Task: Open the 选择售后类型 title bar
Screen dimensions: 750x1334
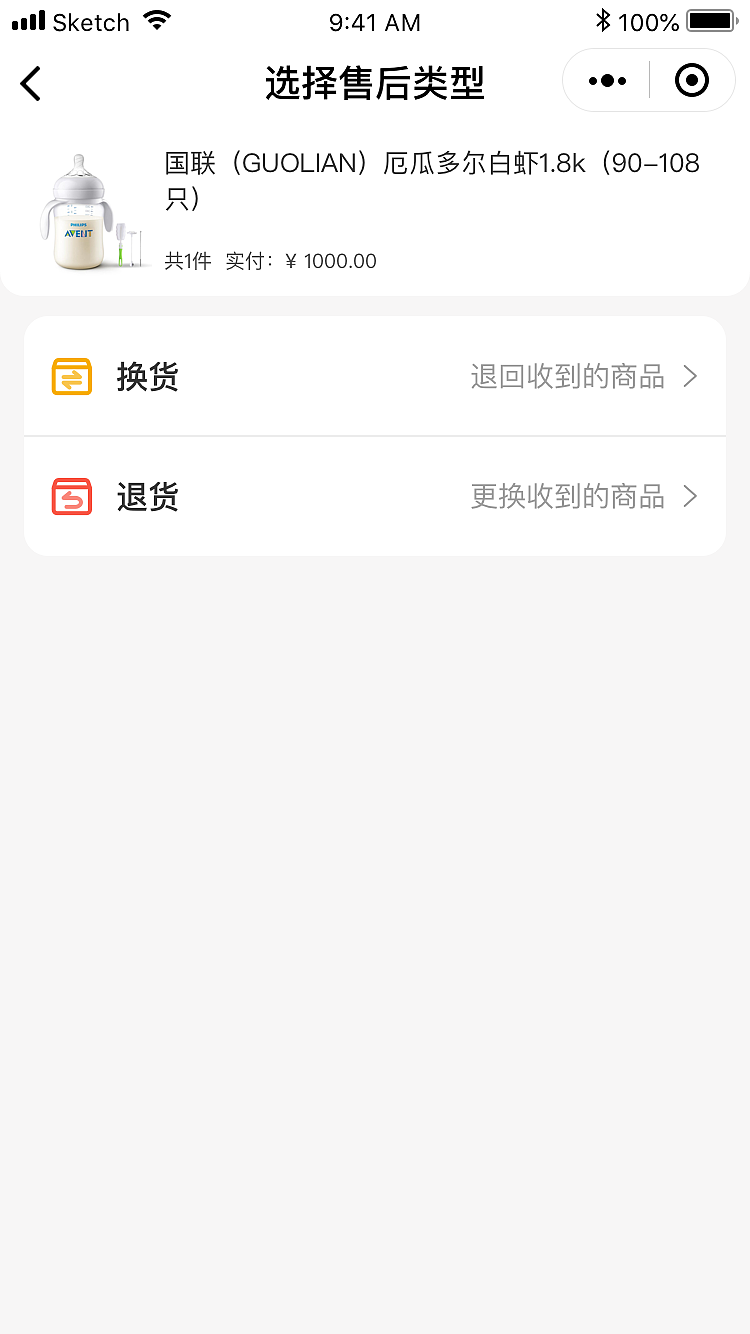Action: click(375, 83)
